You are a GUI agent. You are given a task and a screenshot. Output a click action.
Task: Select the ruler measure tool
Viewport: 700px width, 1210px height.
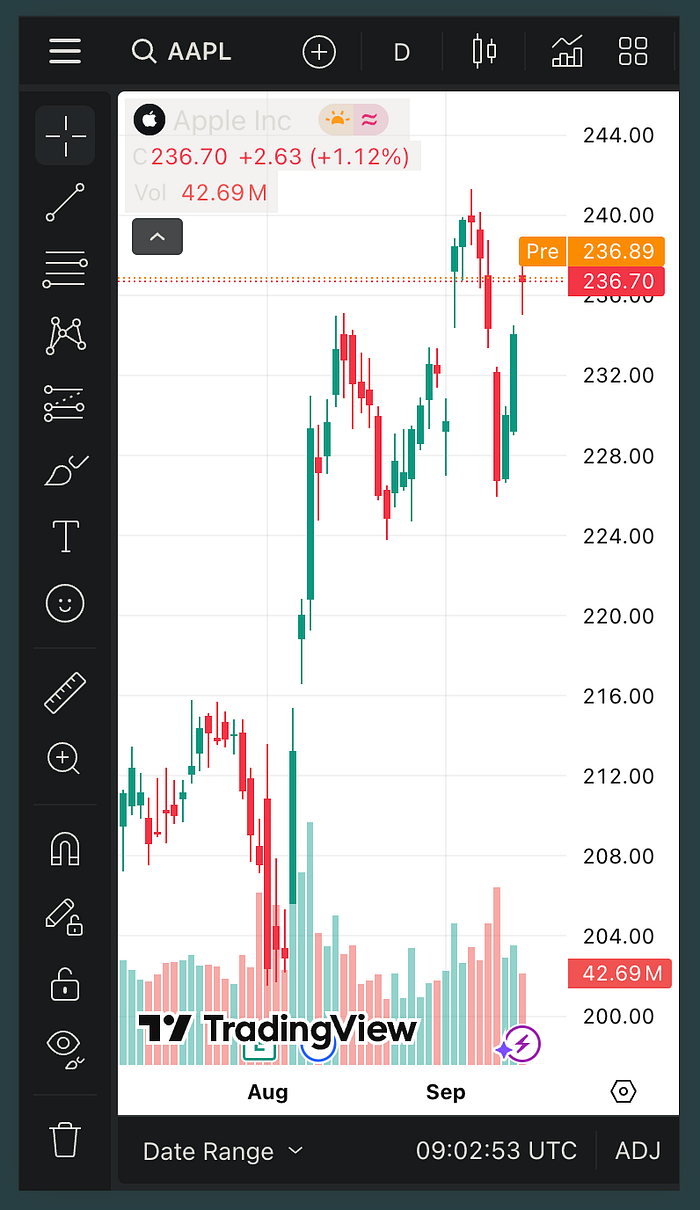pos(65,693)
